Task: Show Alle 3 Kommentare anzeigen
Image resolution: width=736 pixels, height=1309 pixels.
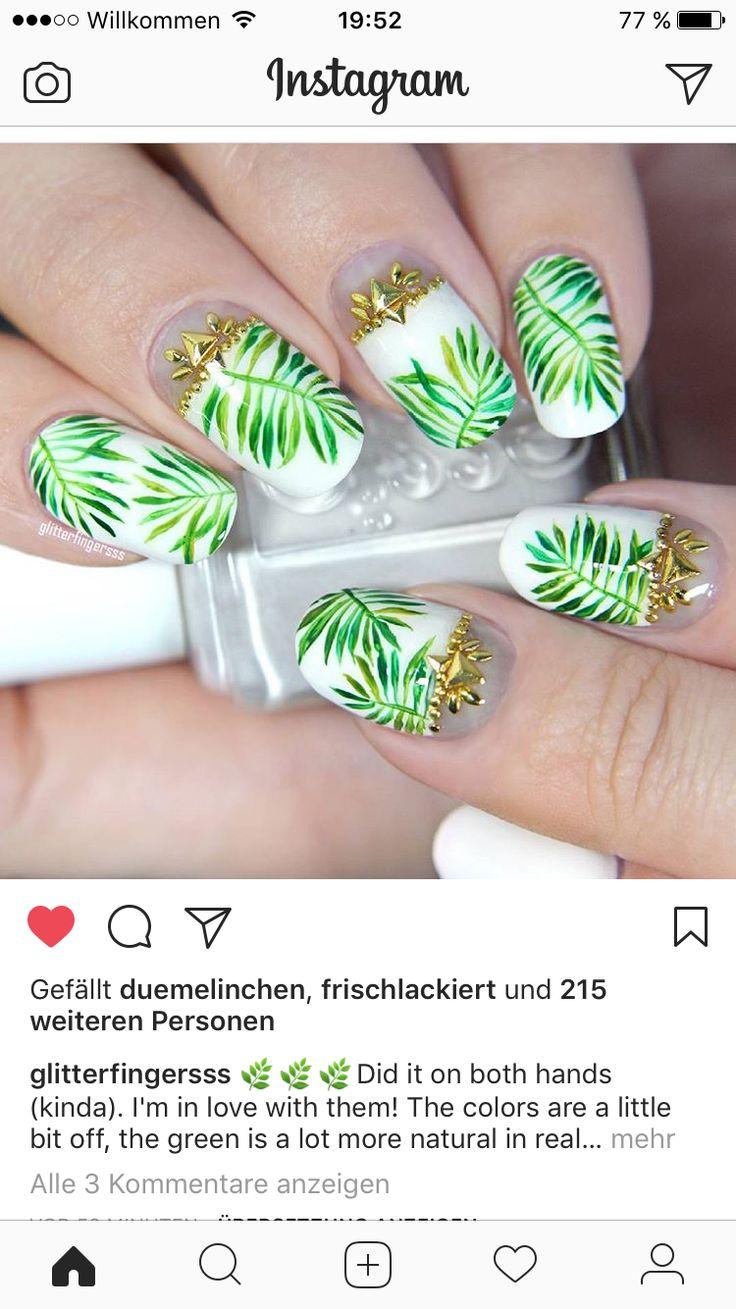Action: [210, 1184]
